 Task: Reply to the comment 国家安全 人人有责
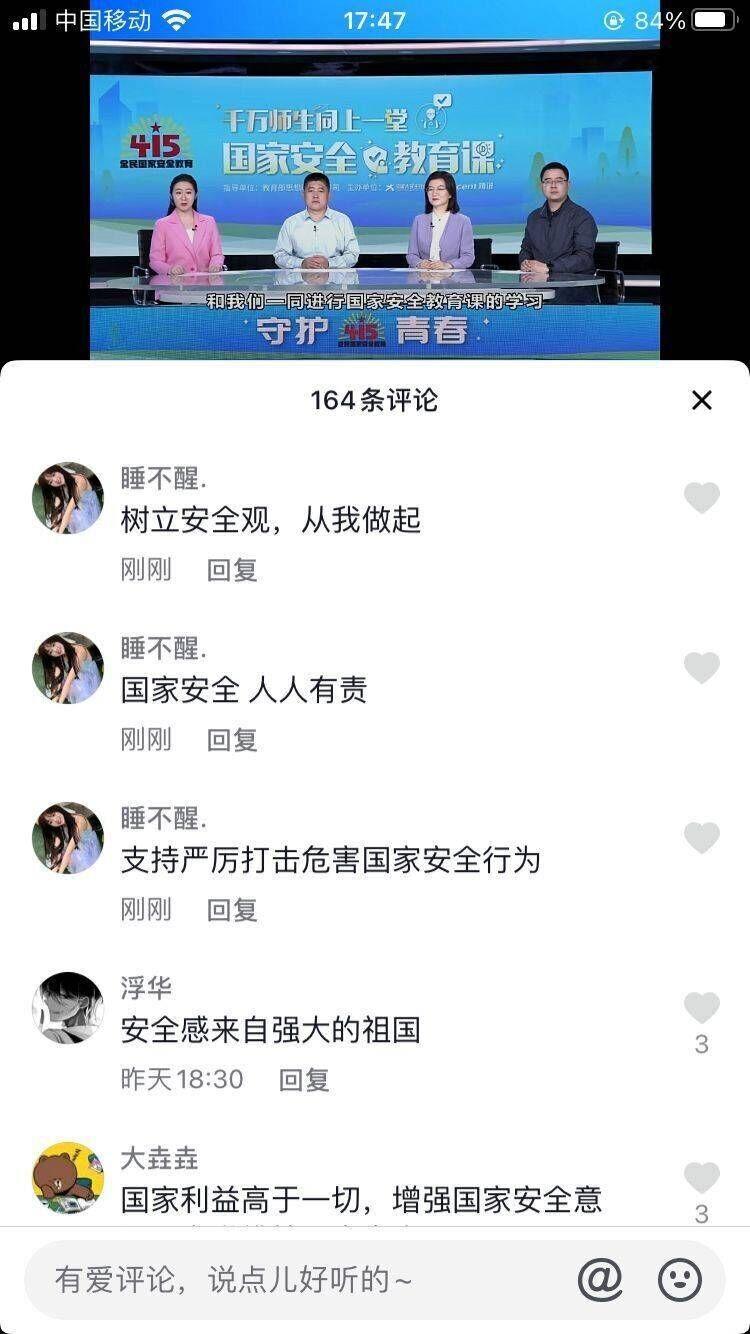coord(232,740)
